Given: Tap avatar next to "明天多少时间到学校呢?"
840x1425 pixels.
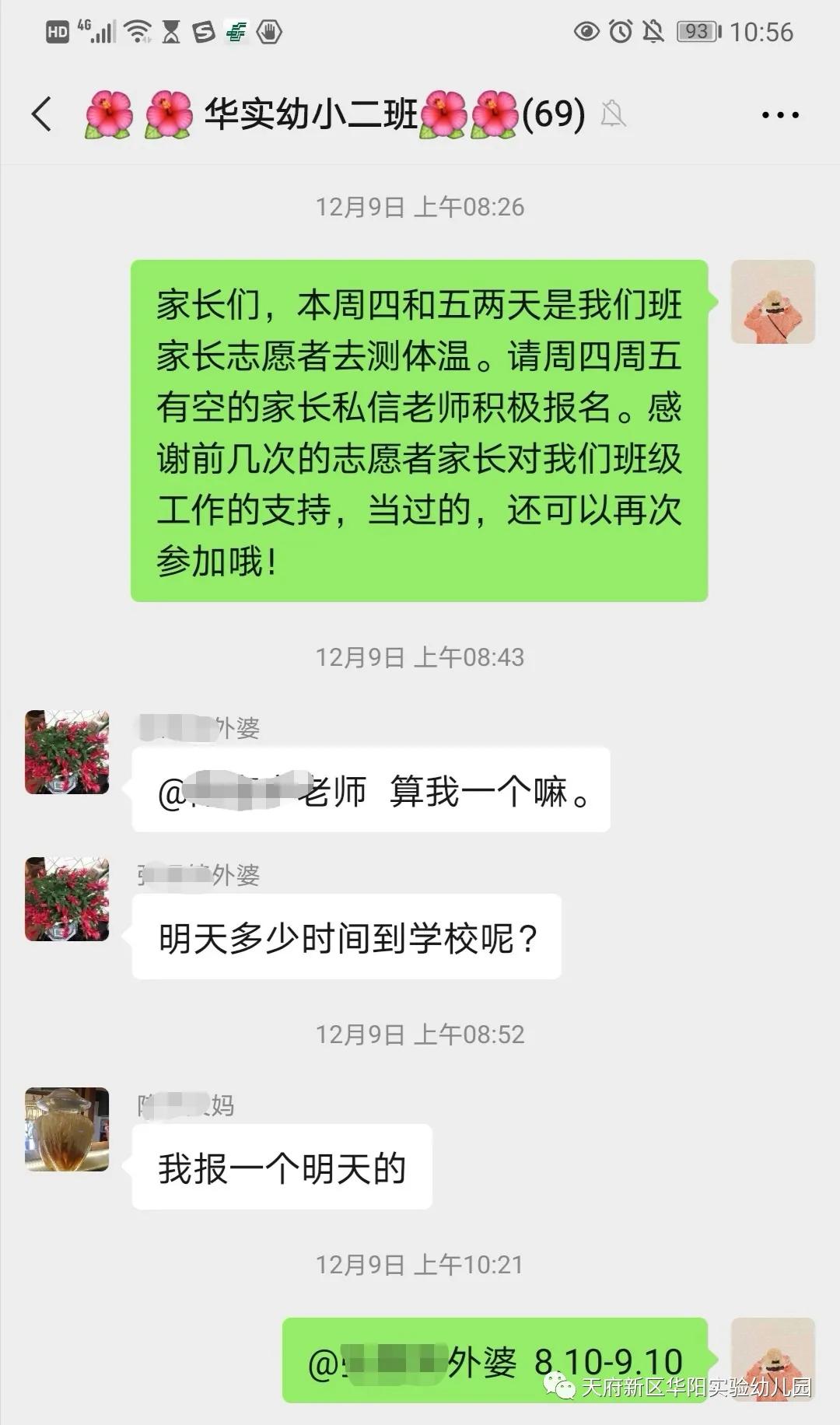Looking at the screenshot, I should pos(67,899).
